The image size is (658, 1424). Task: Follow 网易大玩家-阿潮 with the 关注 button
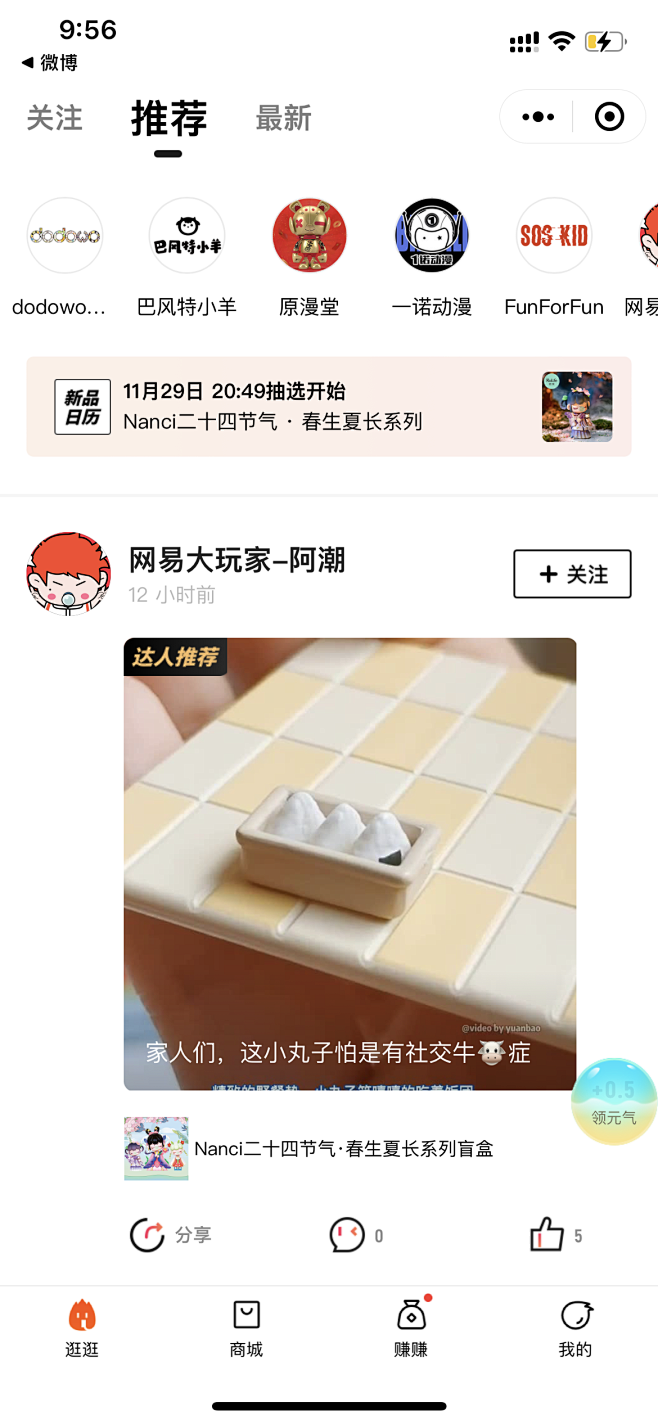point(572,574)
